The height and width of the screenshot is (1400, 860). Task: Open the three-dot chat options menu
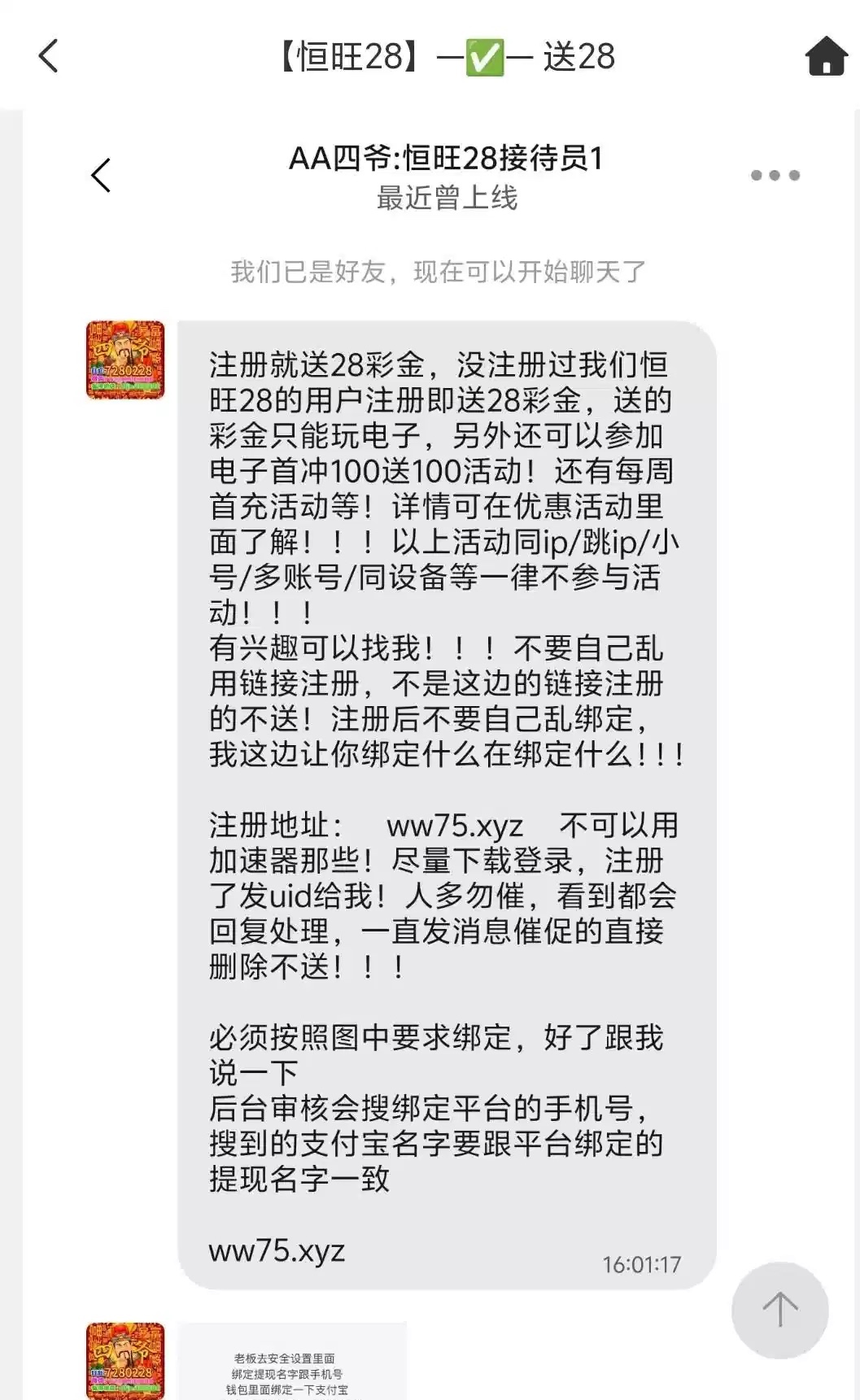[775, 175]
